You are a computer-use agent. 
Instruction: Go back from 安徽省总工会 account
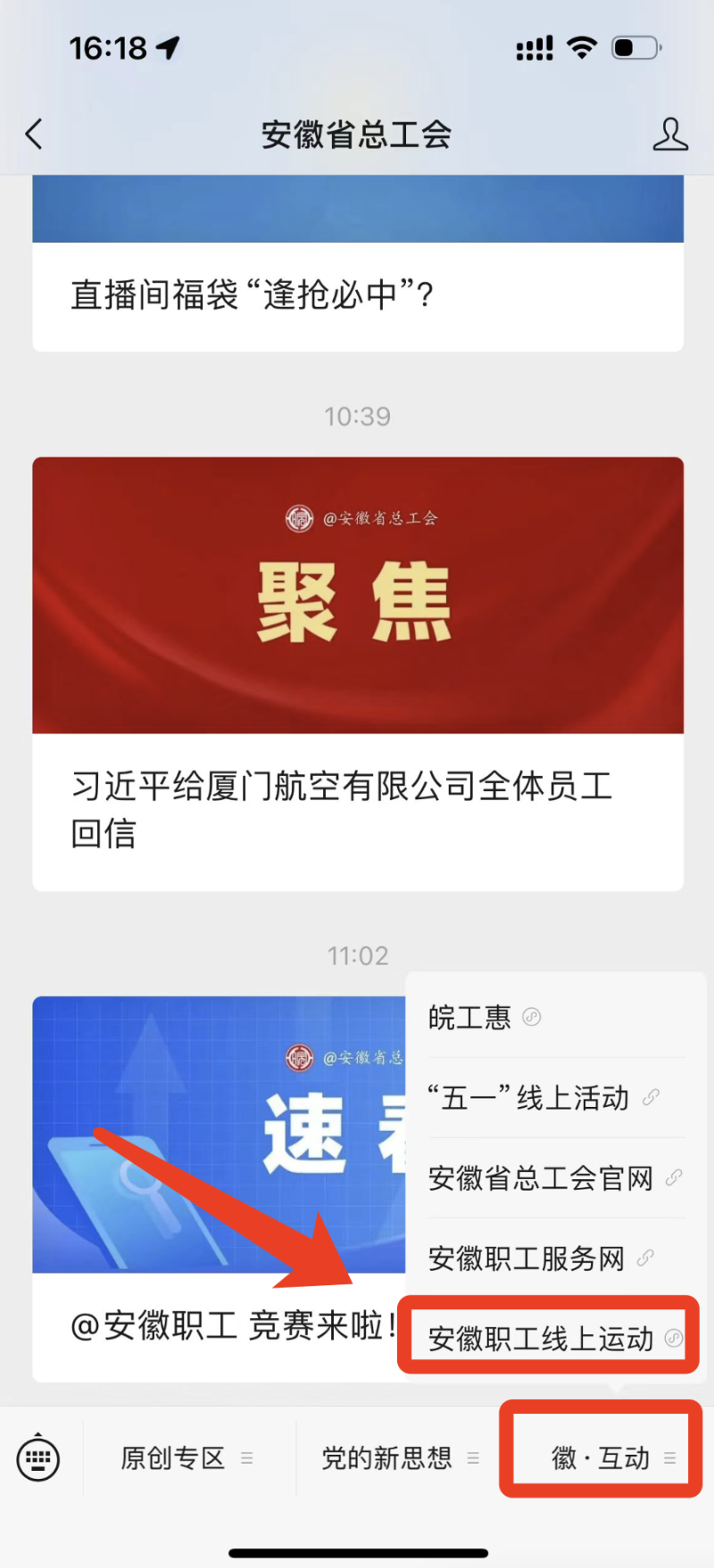pyautogui.click(x=34, y=135)
